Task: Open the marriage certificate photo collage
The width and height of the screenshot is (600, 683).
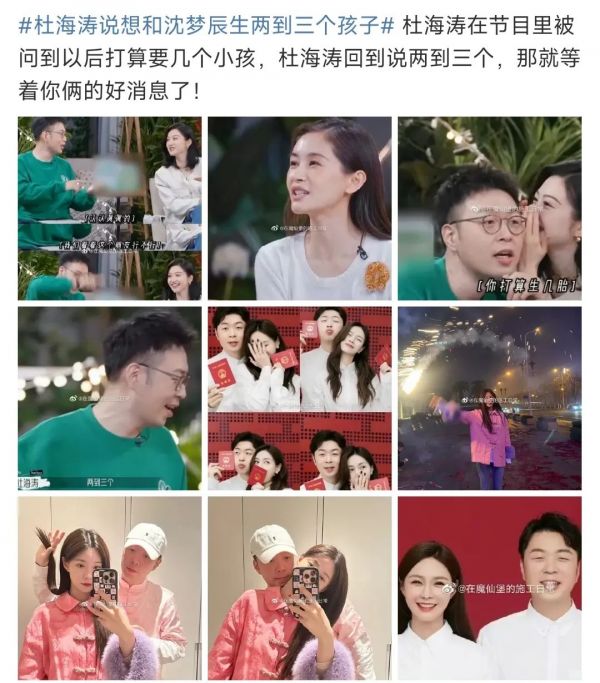Action: coord(299,398)
